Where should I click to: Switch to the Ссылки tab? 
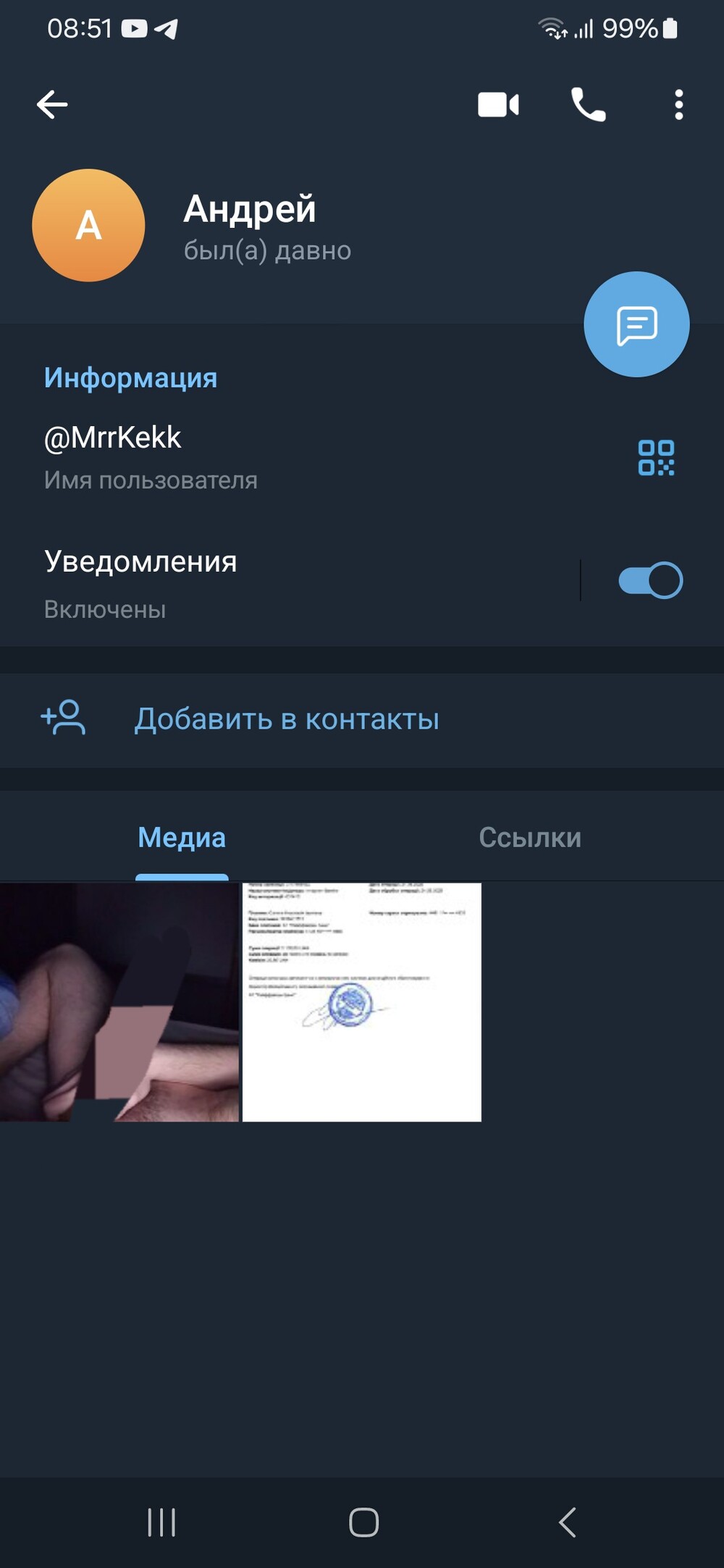529,837
